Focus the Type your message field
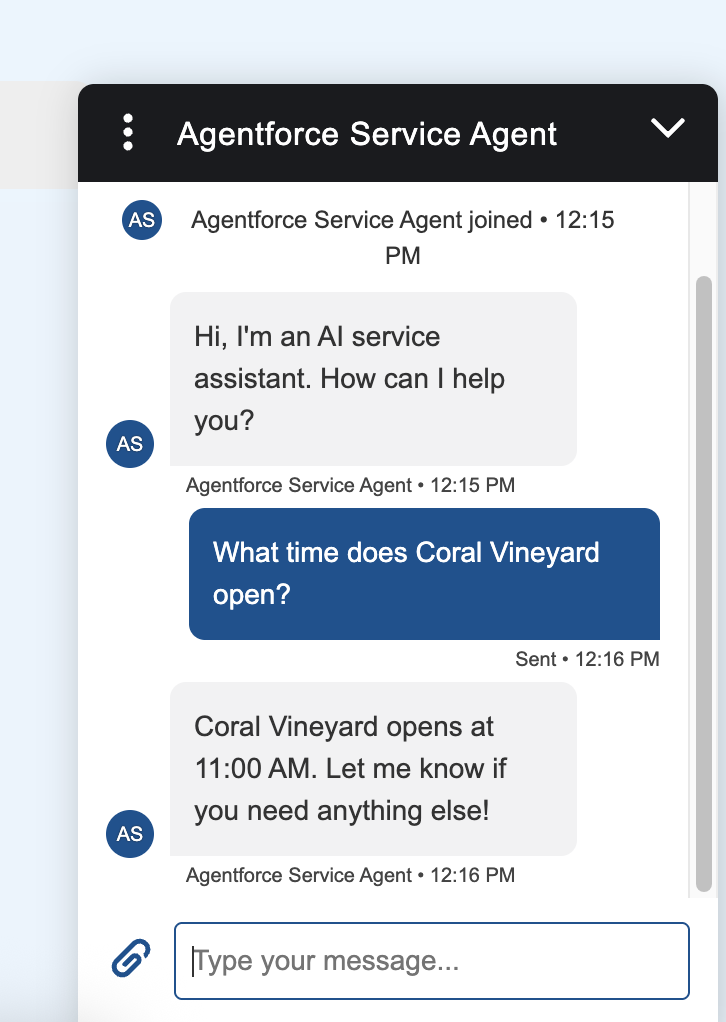 pos(432,961)
